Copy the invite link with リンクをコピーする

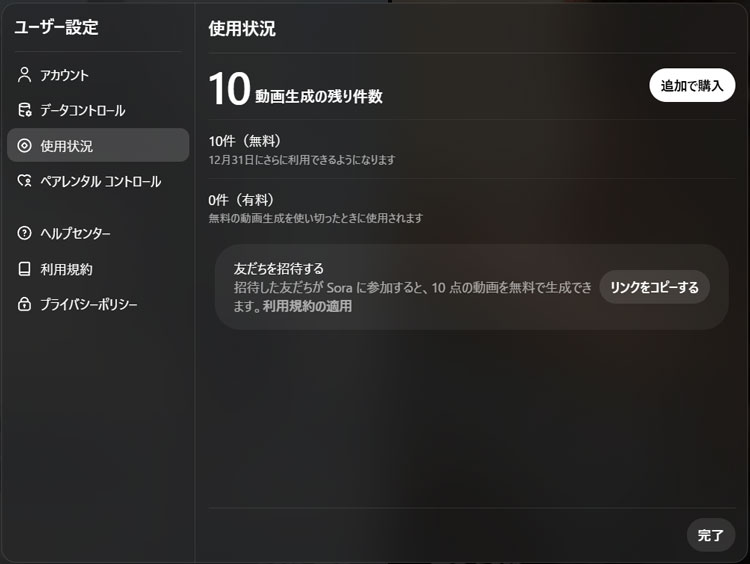(x=654, y=287)
